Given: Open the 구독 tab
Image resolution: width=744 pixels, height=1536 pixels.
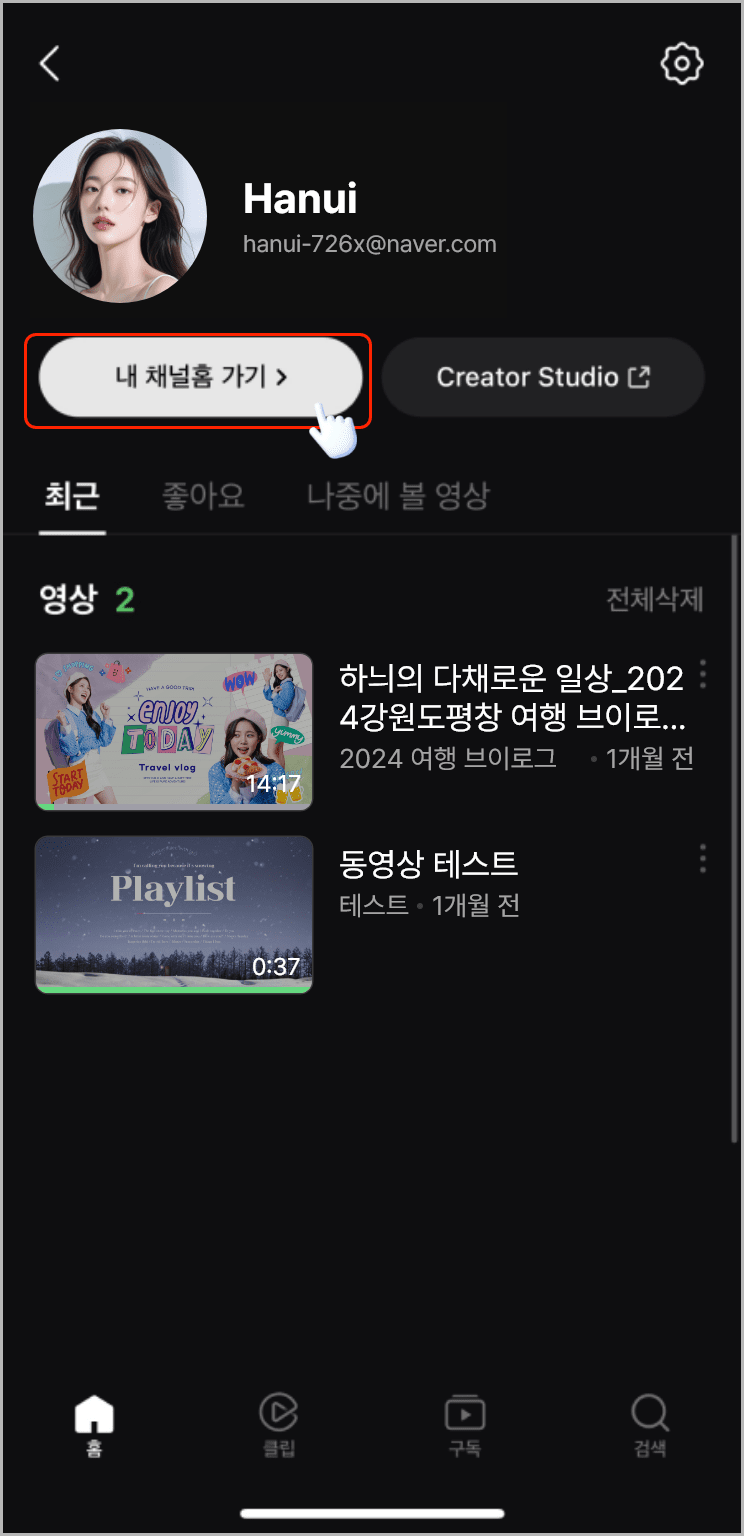Looking at the screenshot, I should tap(464, 1426).
